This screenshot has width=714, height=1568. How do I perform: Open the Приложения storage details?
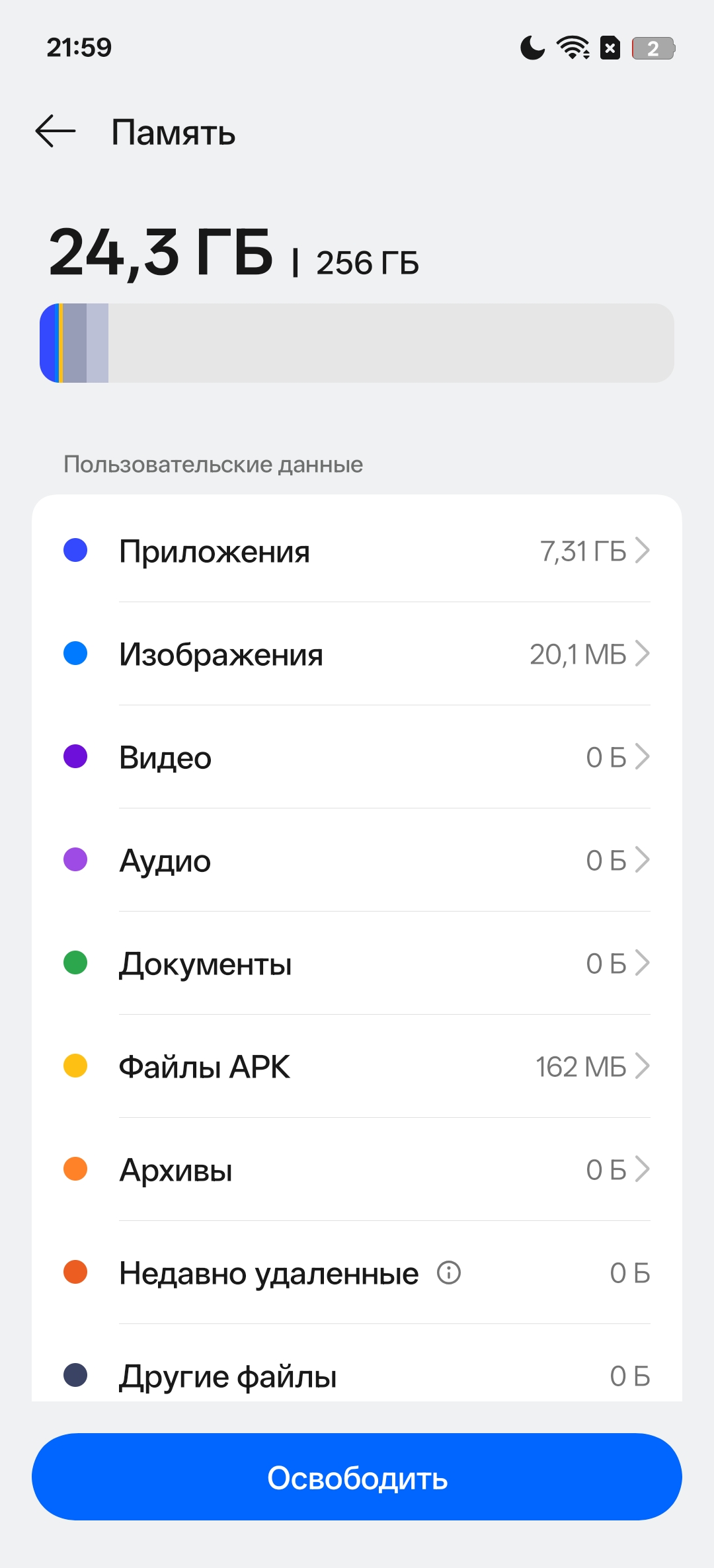357,551
